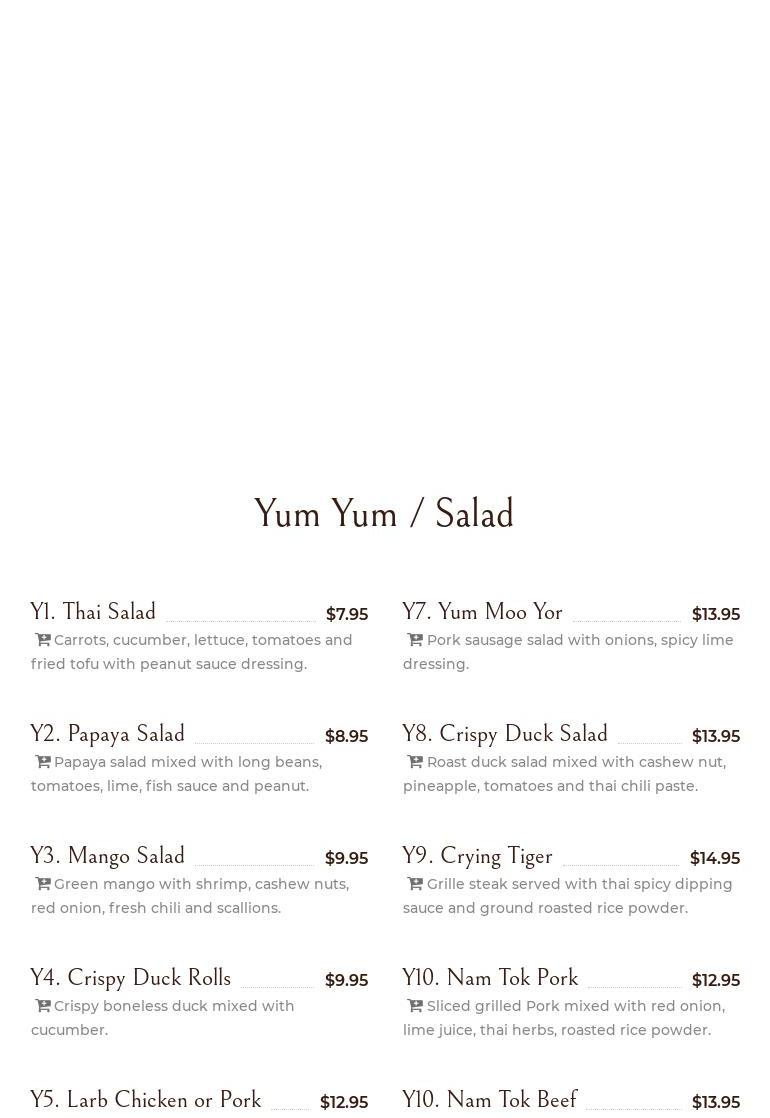This screenshot has height=1118, width=770.
Task: Add Y1. Thai Salad to cart
Action: pos(43,640)
